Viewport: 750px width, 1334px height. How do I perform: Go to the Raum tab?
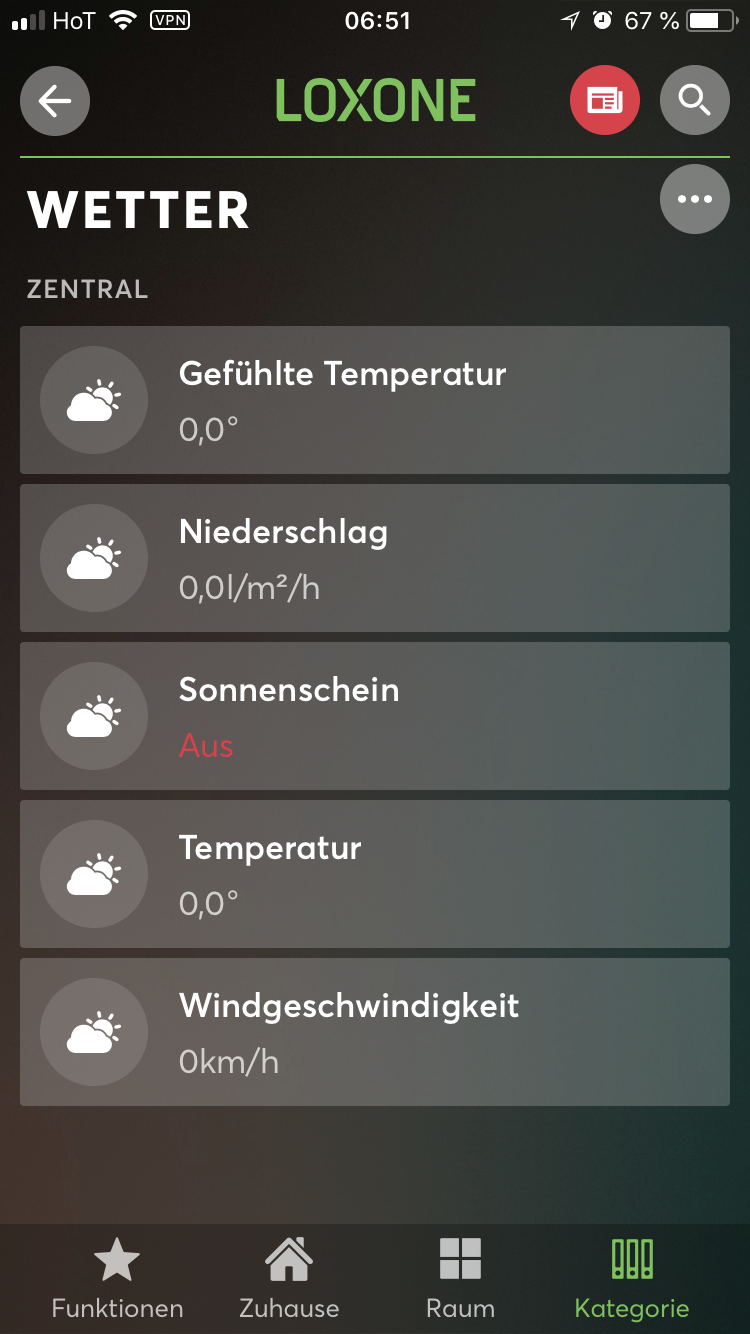[460, 1278]
